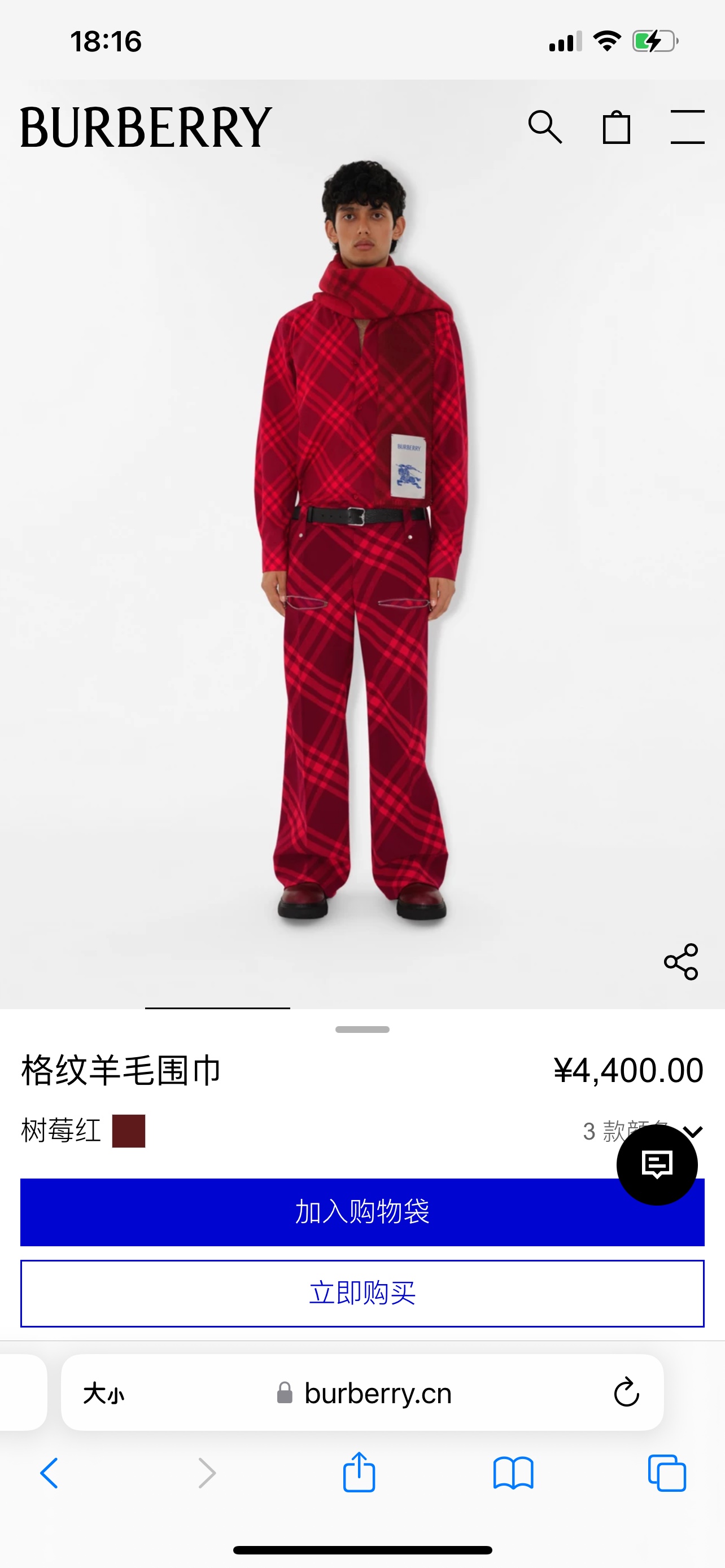This screenshot has height=1568, width=725.
Task: Go to the Burberry home via logo
Action: pyautogui.click(x=146, y=127)
